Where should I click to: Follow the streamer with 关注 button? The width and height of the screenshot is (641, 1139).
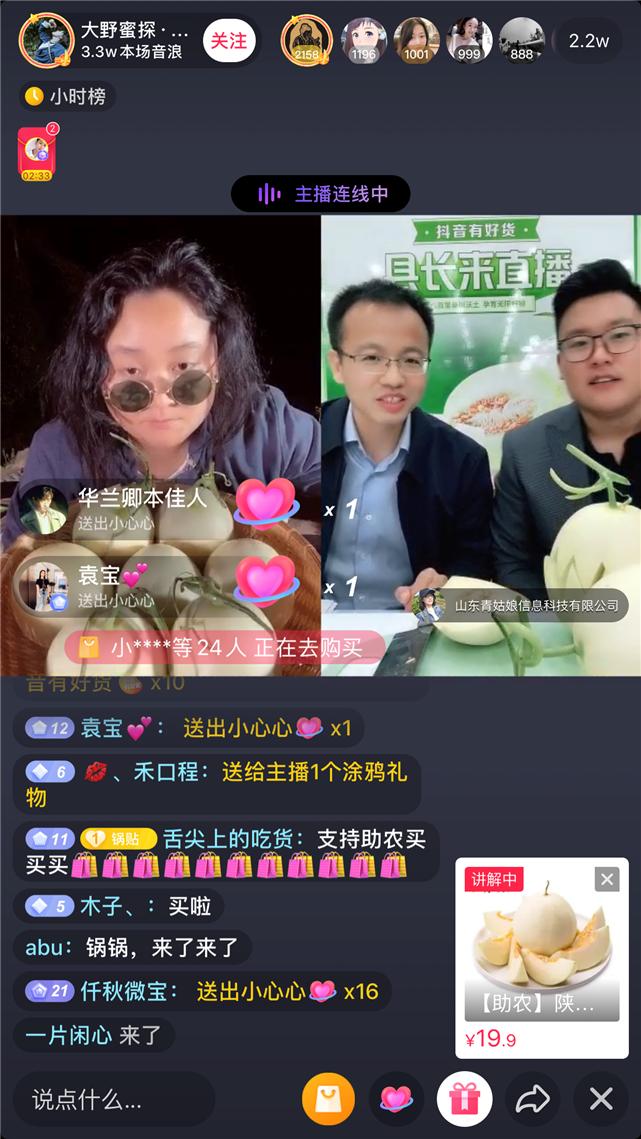tap(229, 41)
